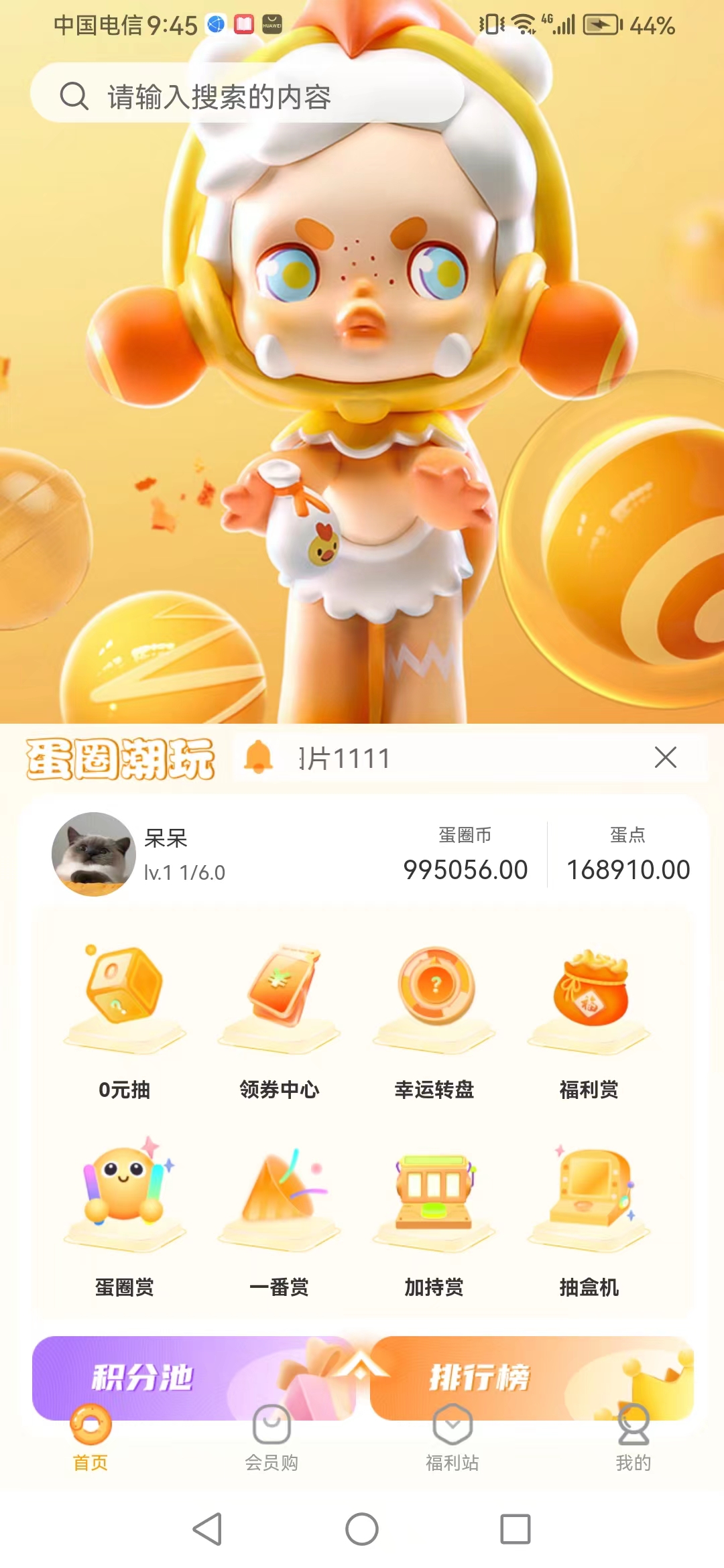Open 呆呆's profile avatar
The image size is (724, 1568).
pos(94,854)
